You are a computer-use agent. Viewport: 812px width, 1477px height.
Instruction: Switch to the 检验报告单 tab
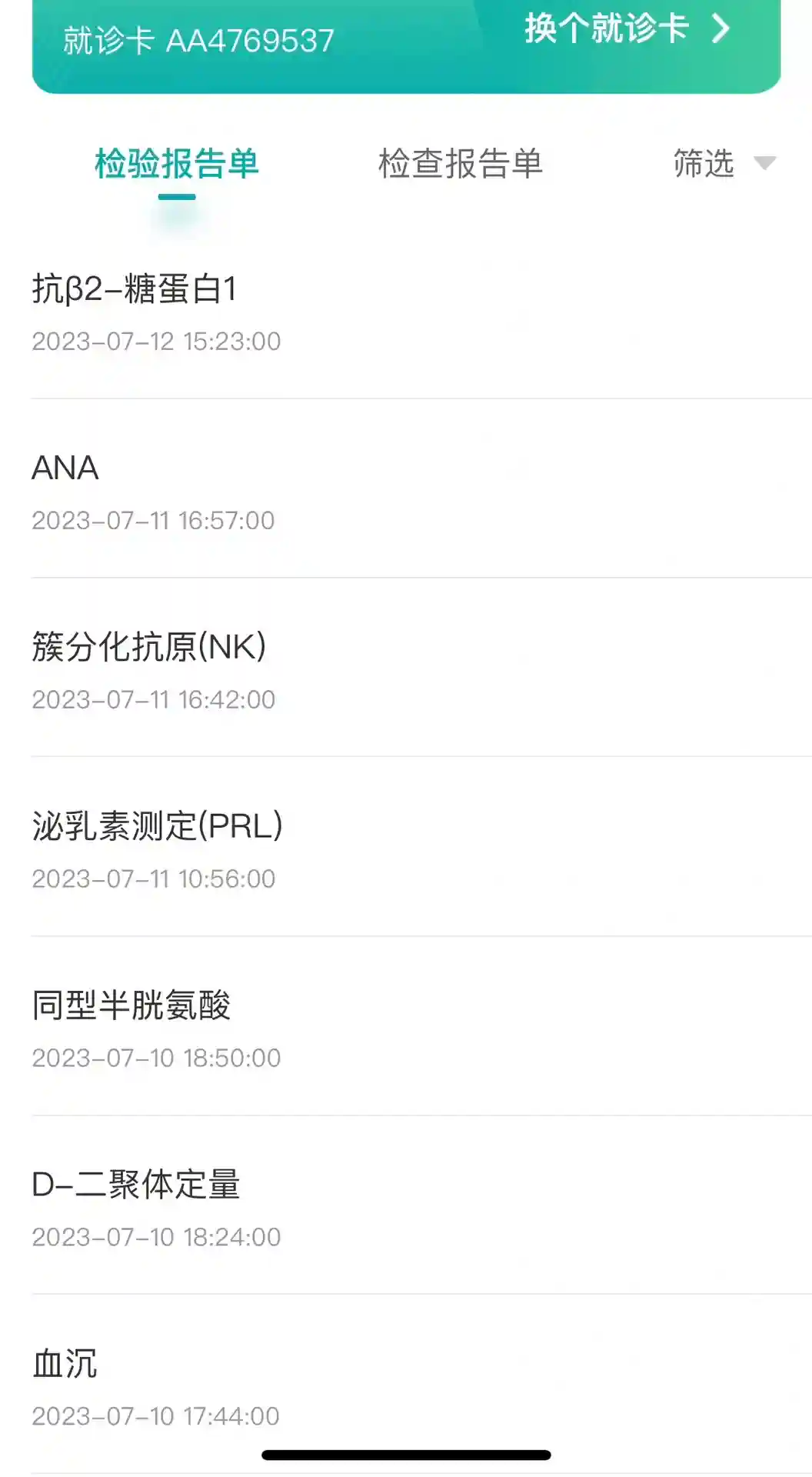click(177, 164)
